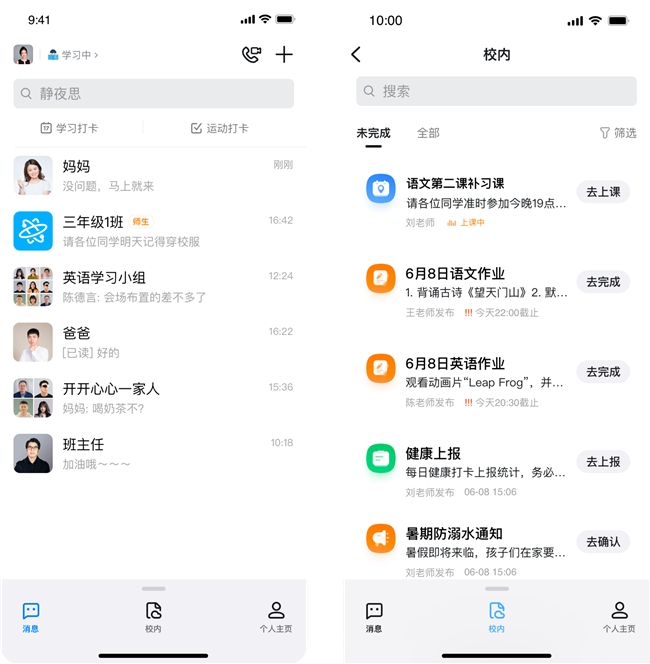Viewport: 650px width, 664px height.
Task: Open 学习打卡 check-in
Action: (x=69, y=128)
